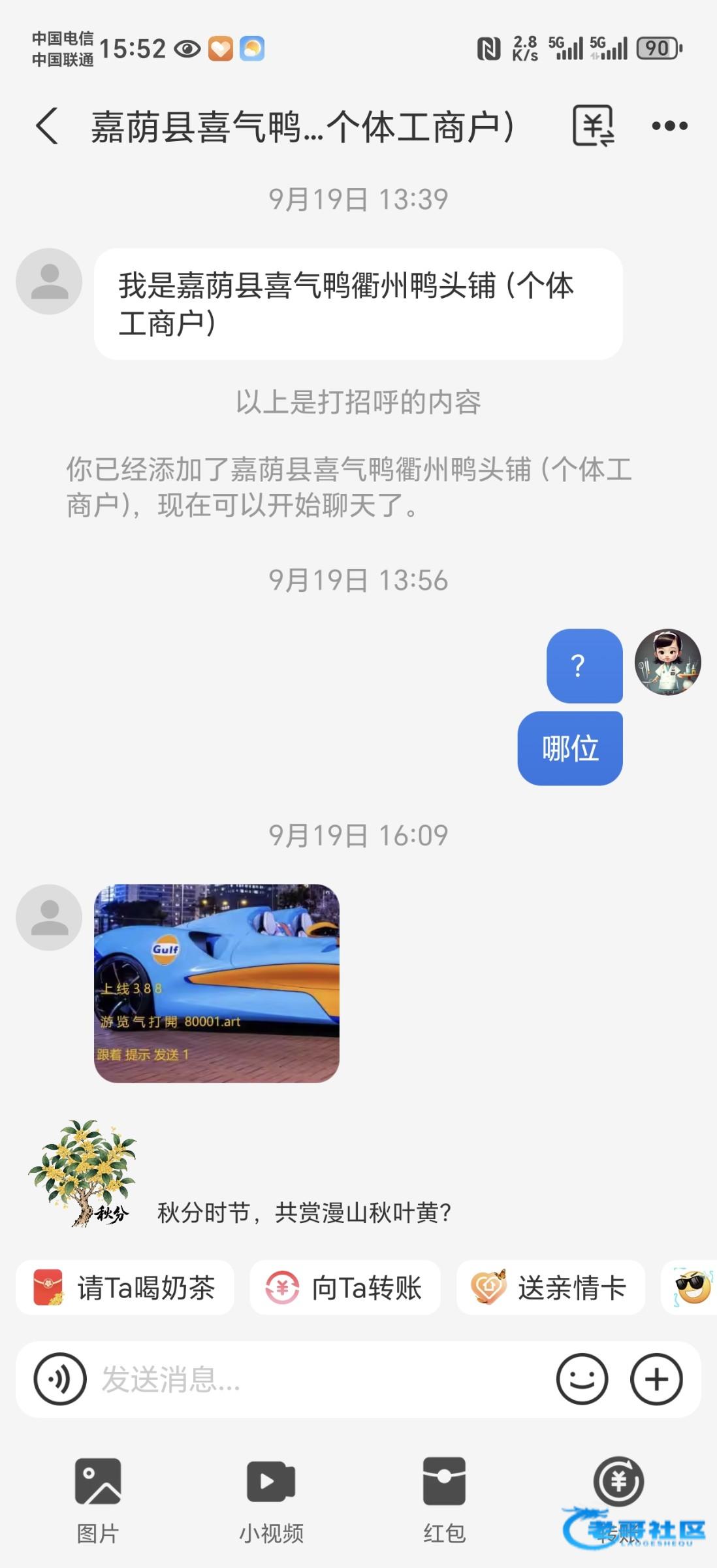This screenshot has width=717, height=1568.
Task: Open my own avatar profile
Action: (x=667, y=662)
